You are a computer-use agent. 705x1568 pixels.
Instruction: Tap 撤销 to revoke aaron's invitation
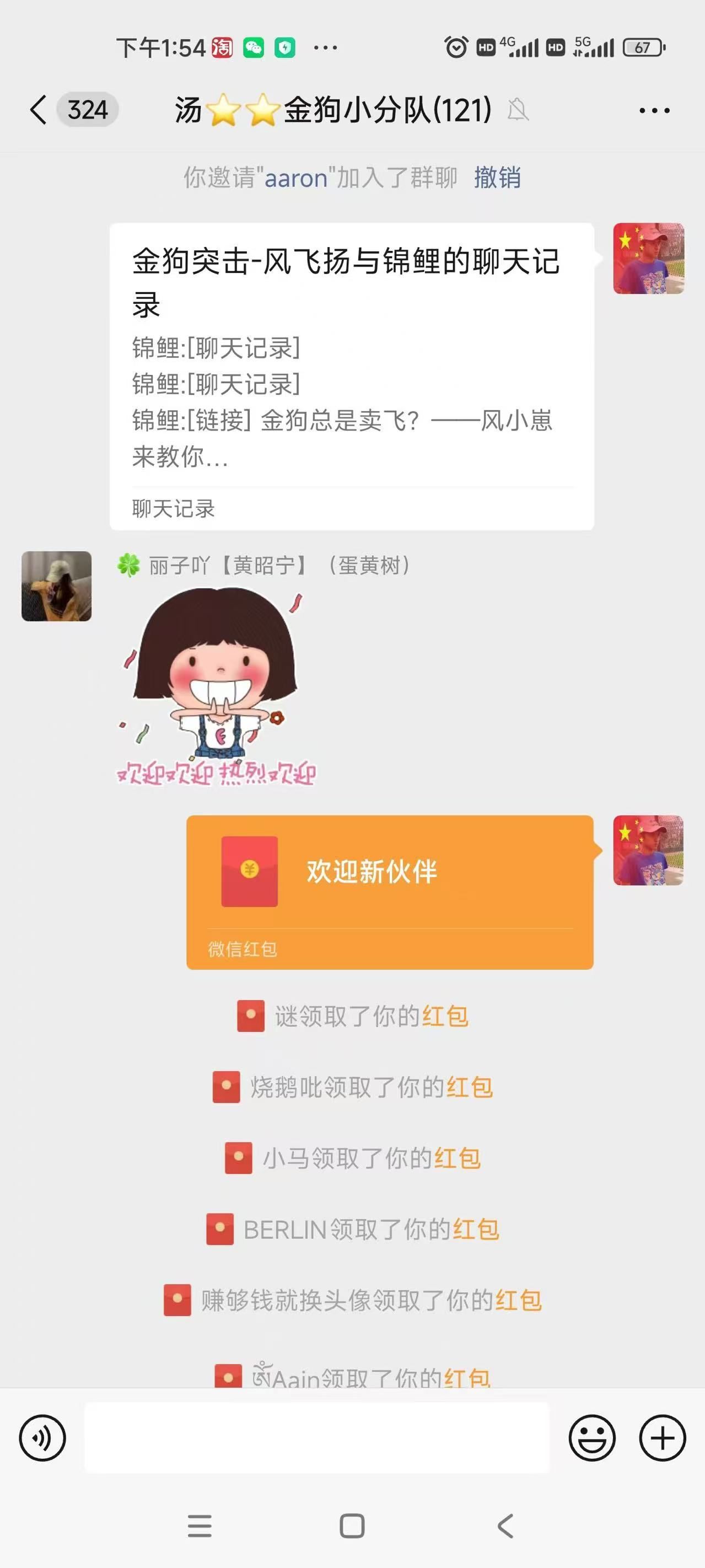pos(497,178)
